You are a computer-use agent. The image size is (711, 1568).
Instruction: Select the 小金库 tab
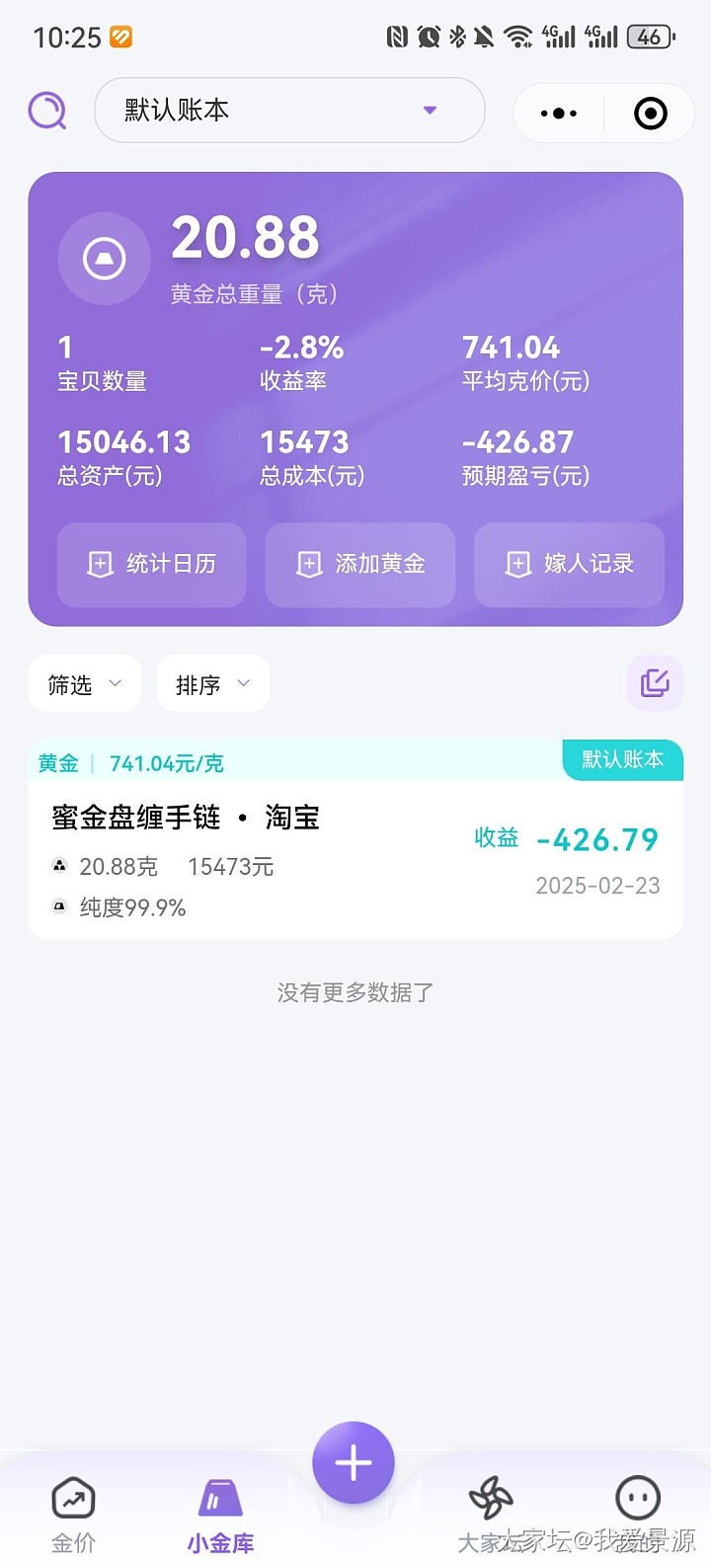coord(220,1513)
